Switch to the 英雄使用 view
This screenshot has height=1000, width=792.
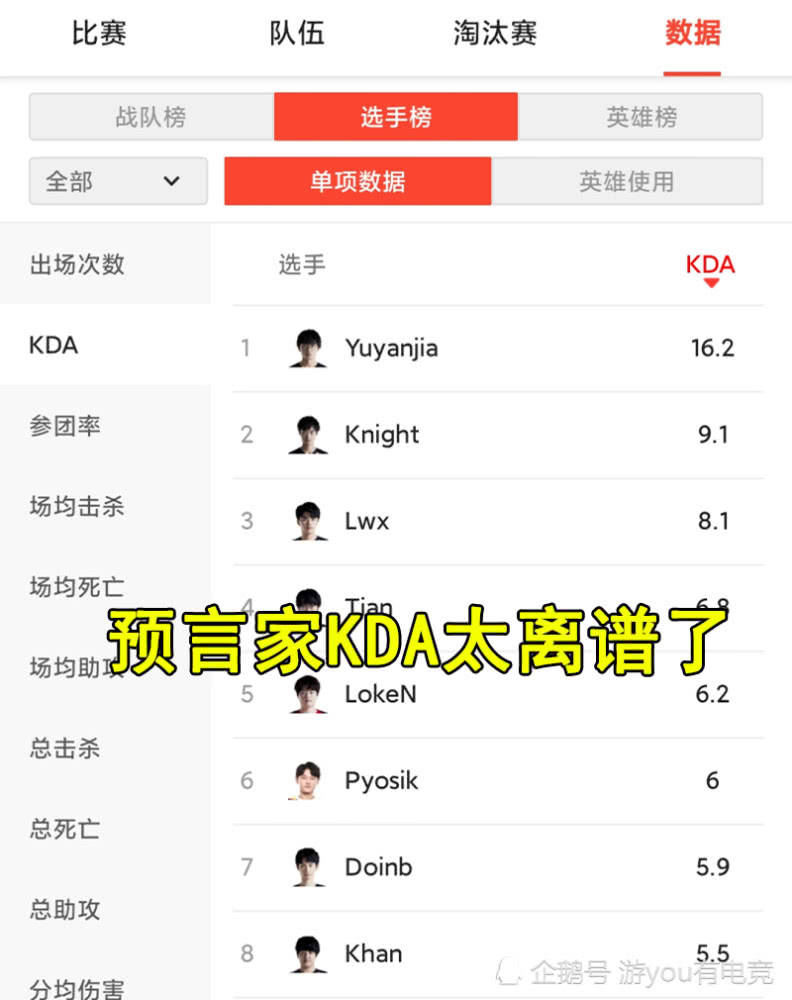tap(627, 181)
